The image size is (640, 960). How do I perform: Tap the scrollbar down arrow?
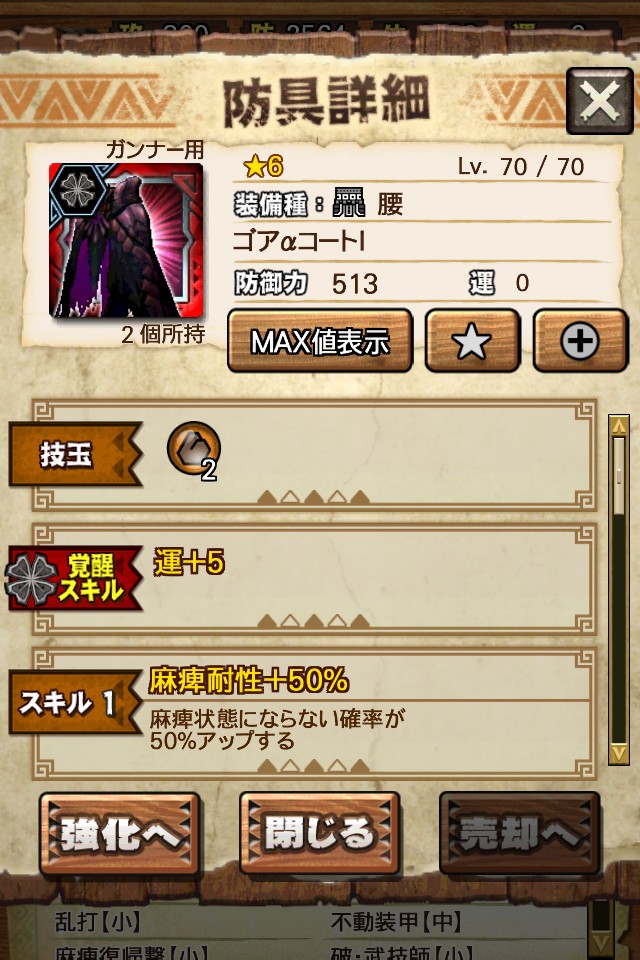pos(619,751)
